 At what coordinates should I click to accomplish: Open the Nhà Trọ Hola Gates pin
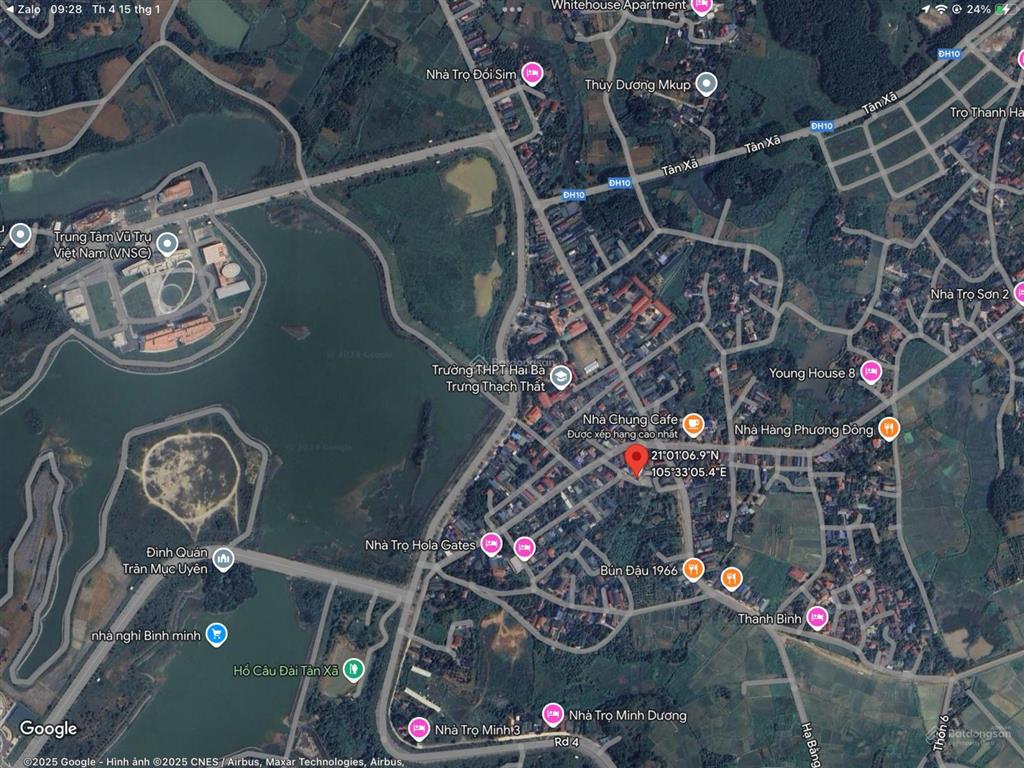pos(491,544)
